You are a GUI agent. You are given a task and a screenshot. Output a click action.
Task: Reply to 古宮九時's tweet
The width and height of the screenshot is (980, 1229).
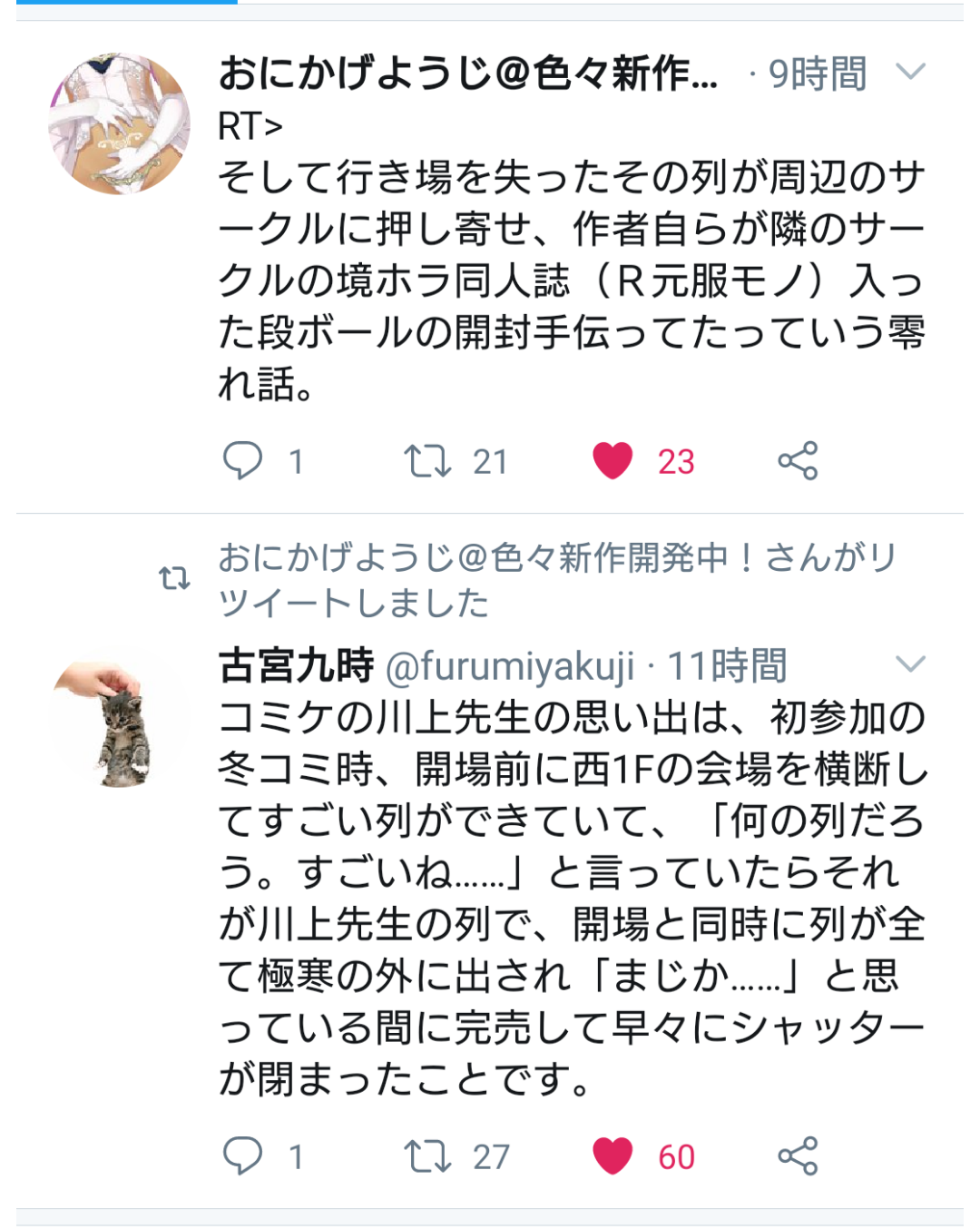(243, 1155)
